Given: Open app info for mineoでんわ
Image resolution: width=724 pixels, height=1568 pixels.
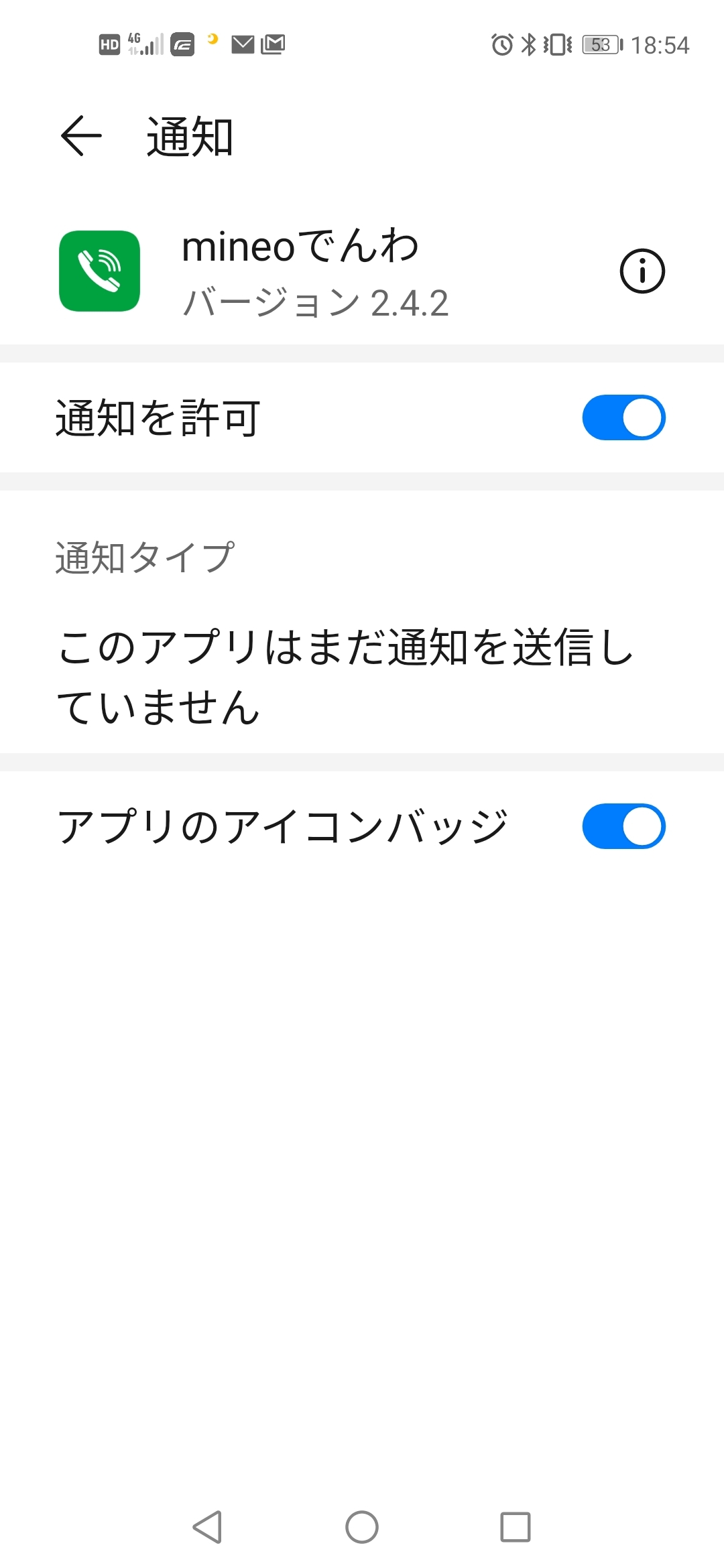Looking at the screenshot, I should 642,271.
